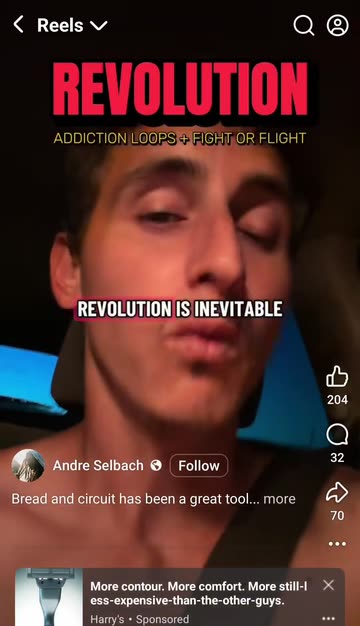Share this reel
Screen dimensions: 360x626
click(337, 493)
